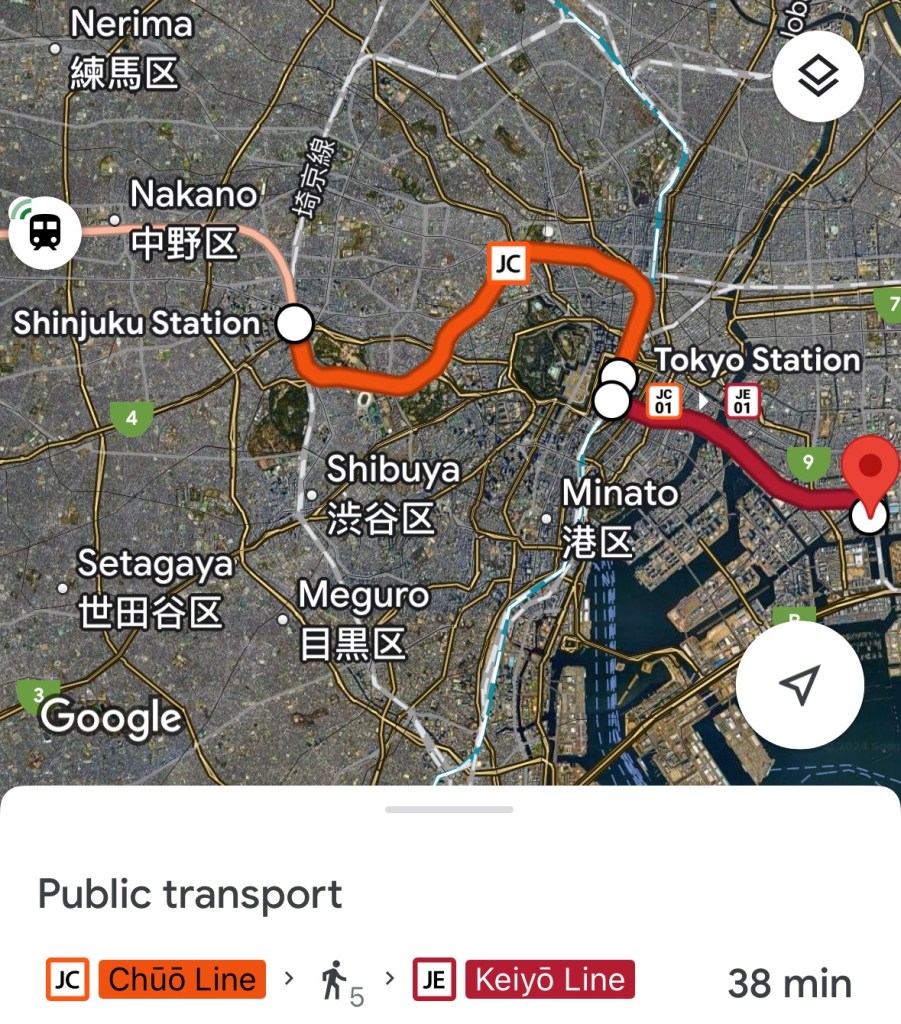This screenshot has width=901, height=1024.
Task: Tap the train icon at the route start
Action: pos(44,233)
